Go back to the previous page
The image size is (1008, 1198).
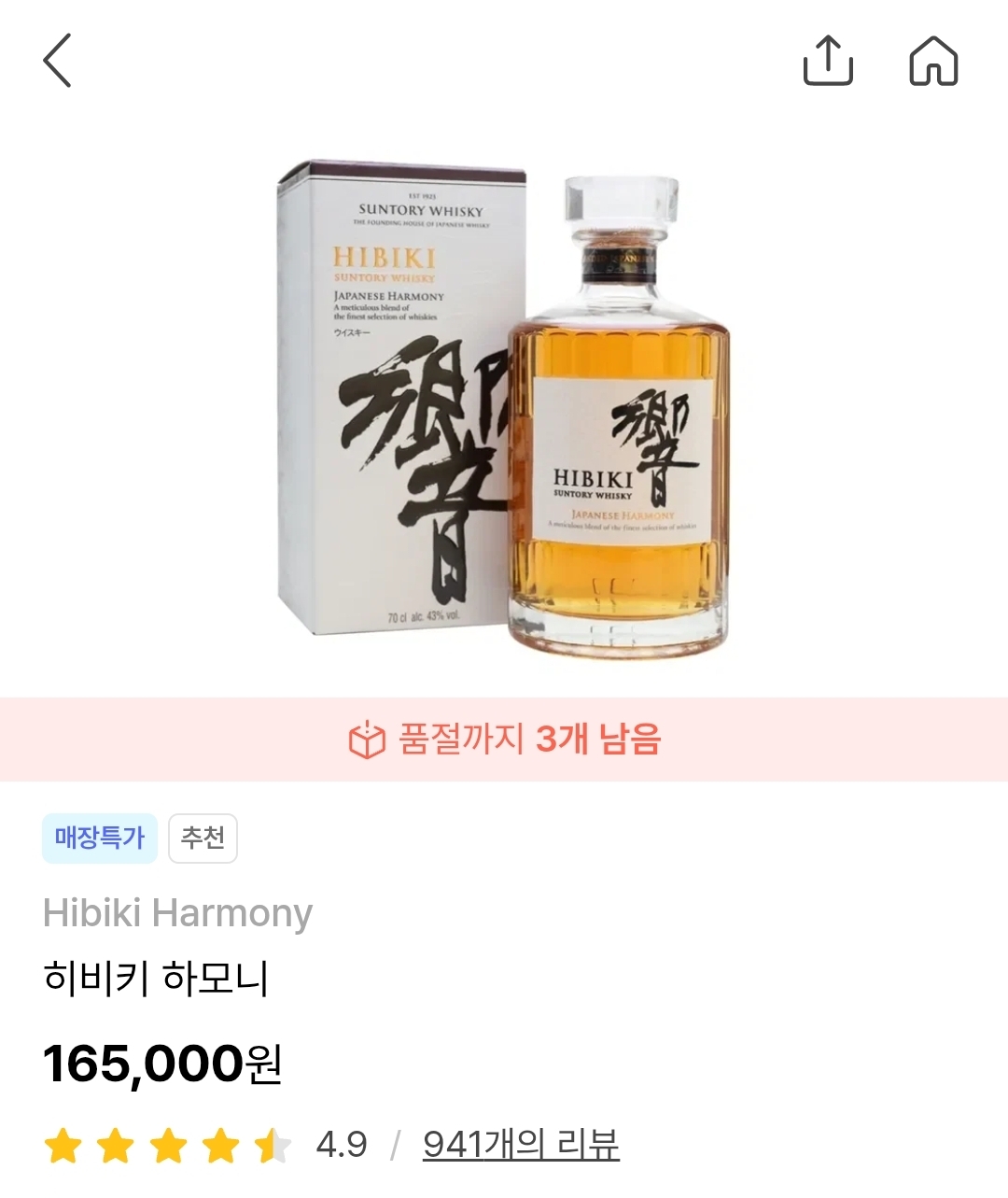(58, 61)
